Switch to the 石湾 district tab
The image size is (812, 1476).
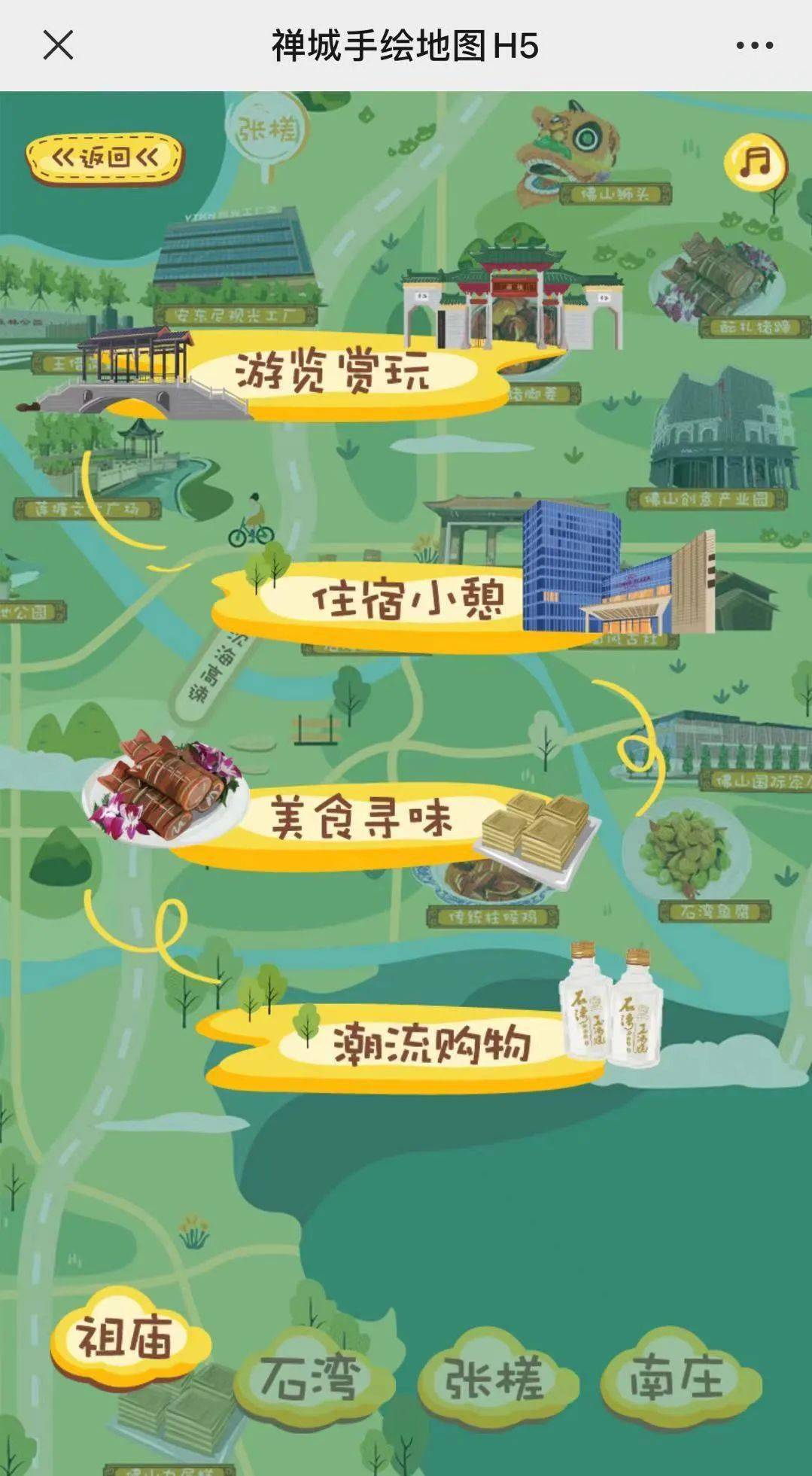click(312, 1377)
